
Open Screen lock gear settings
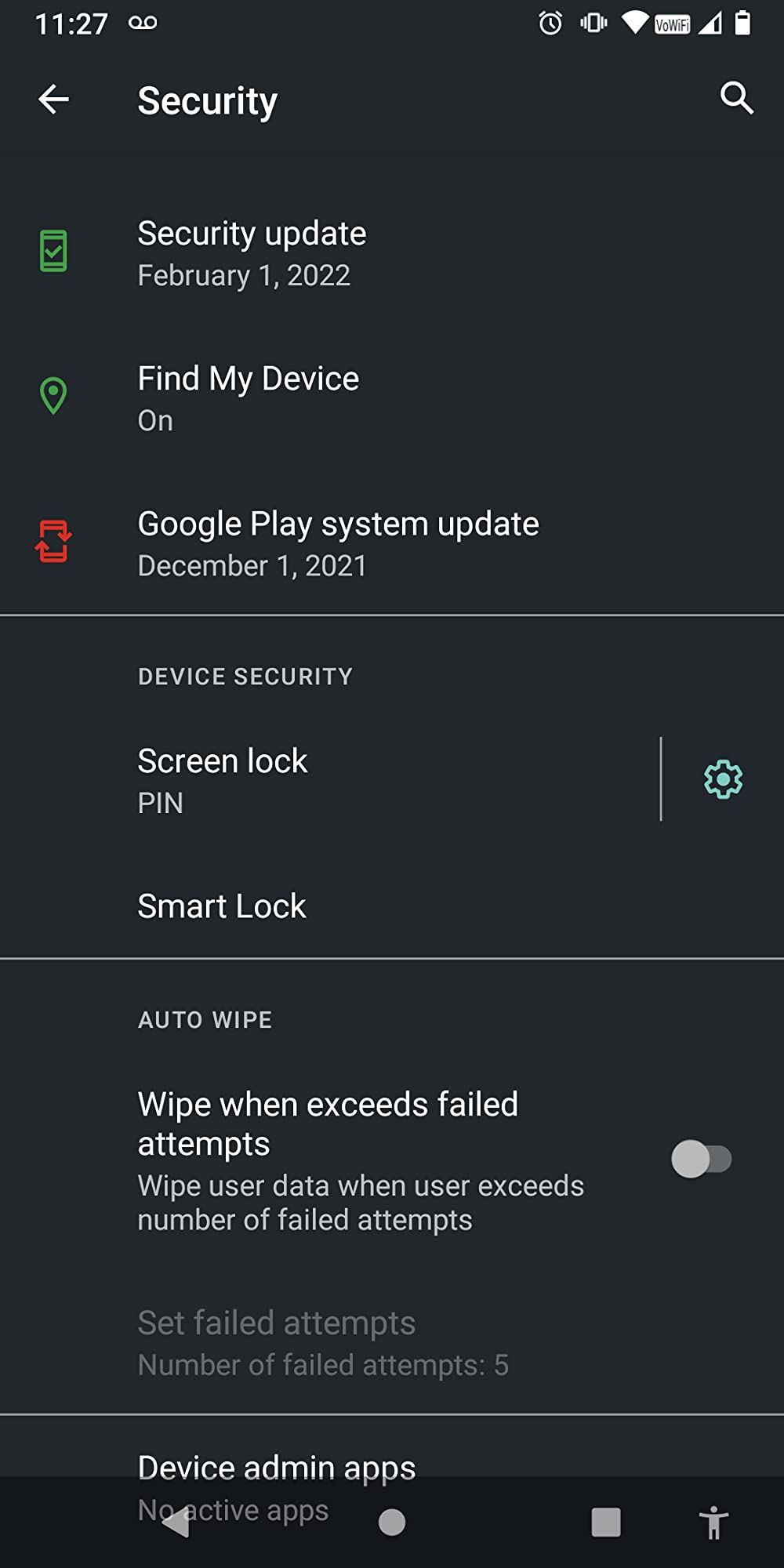pos(723,779)
